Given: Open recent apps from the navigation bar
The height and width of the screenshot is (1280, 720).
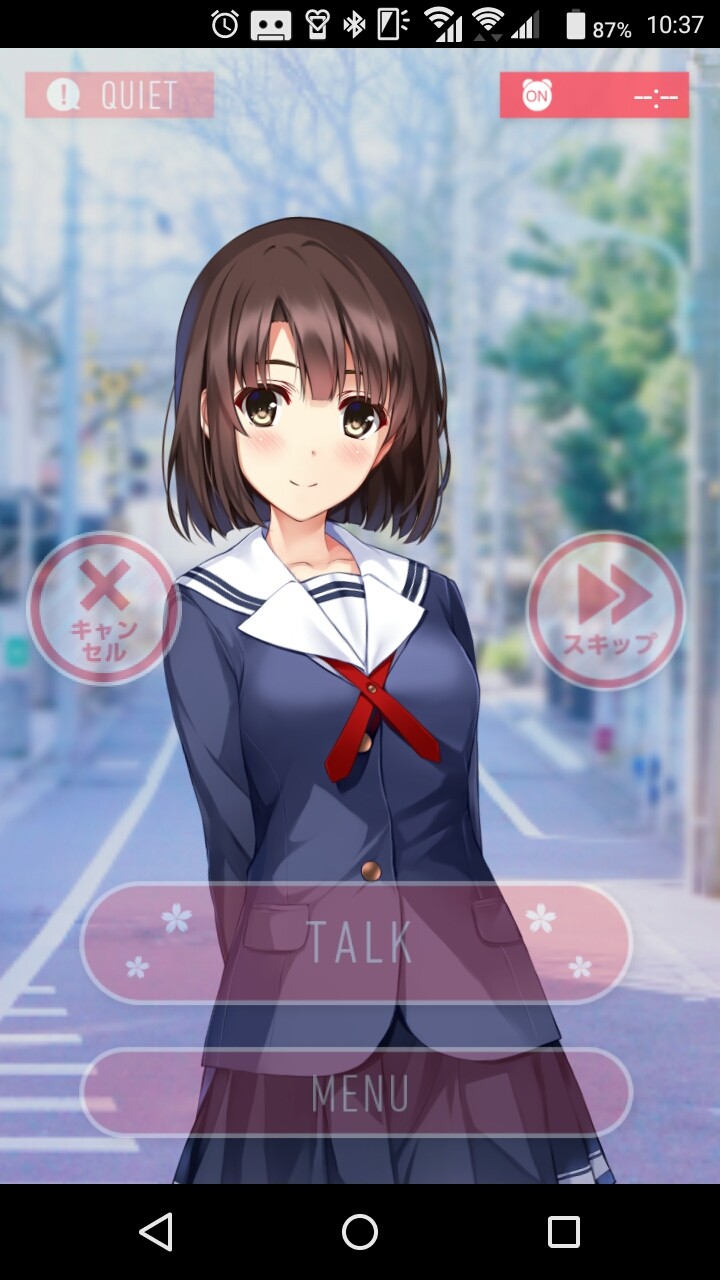Looking at the screenshot, I should 564,1232.
